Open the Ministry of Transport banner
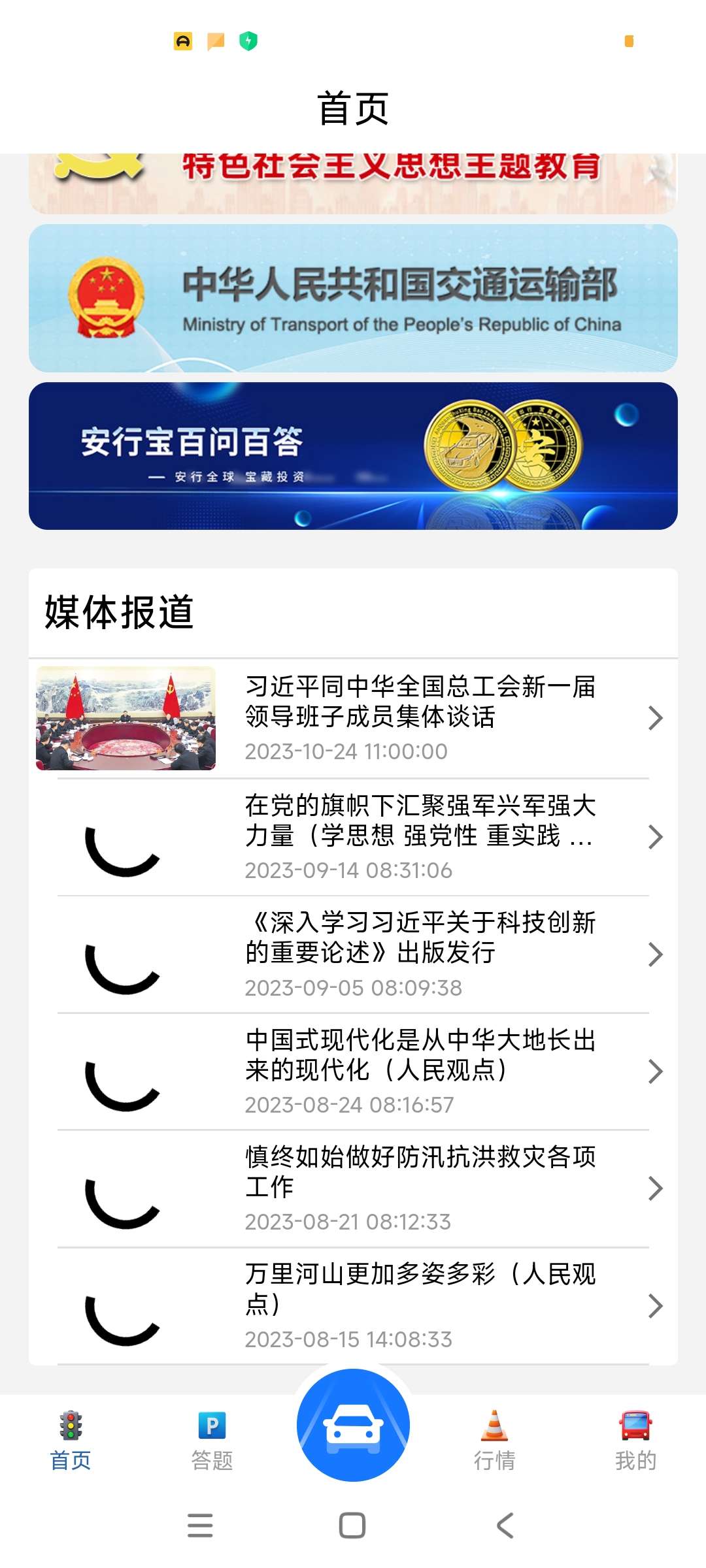The height and width of the screenshot is (1568, 706). coord(353,298)
